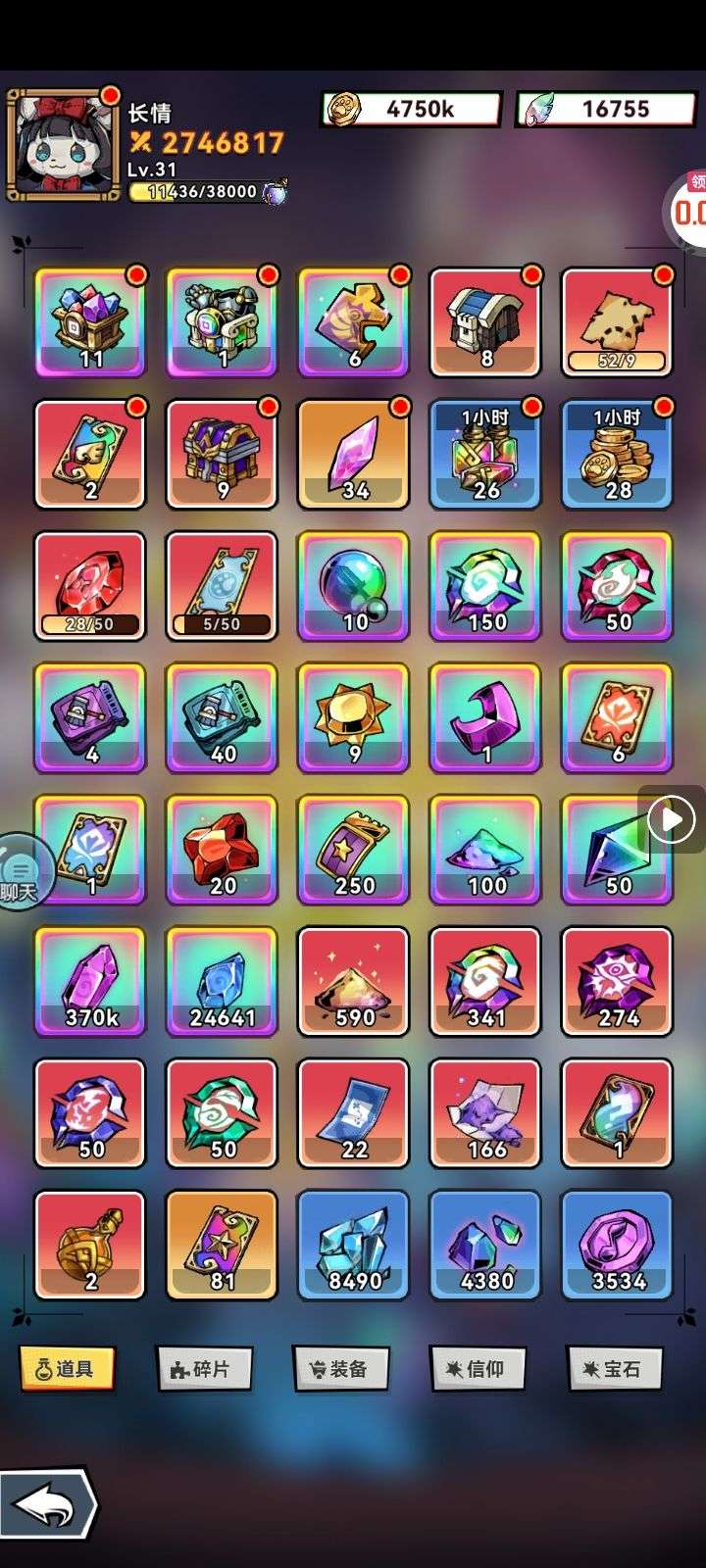
Task: Select the 宝石 tab
Action: (614, 1368)
